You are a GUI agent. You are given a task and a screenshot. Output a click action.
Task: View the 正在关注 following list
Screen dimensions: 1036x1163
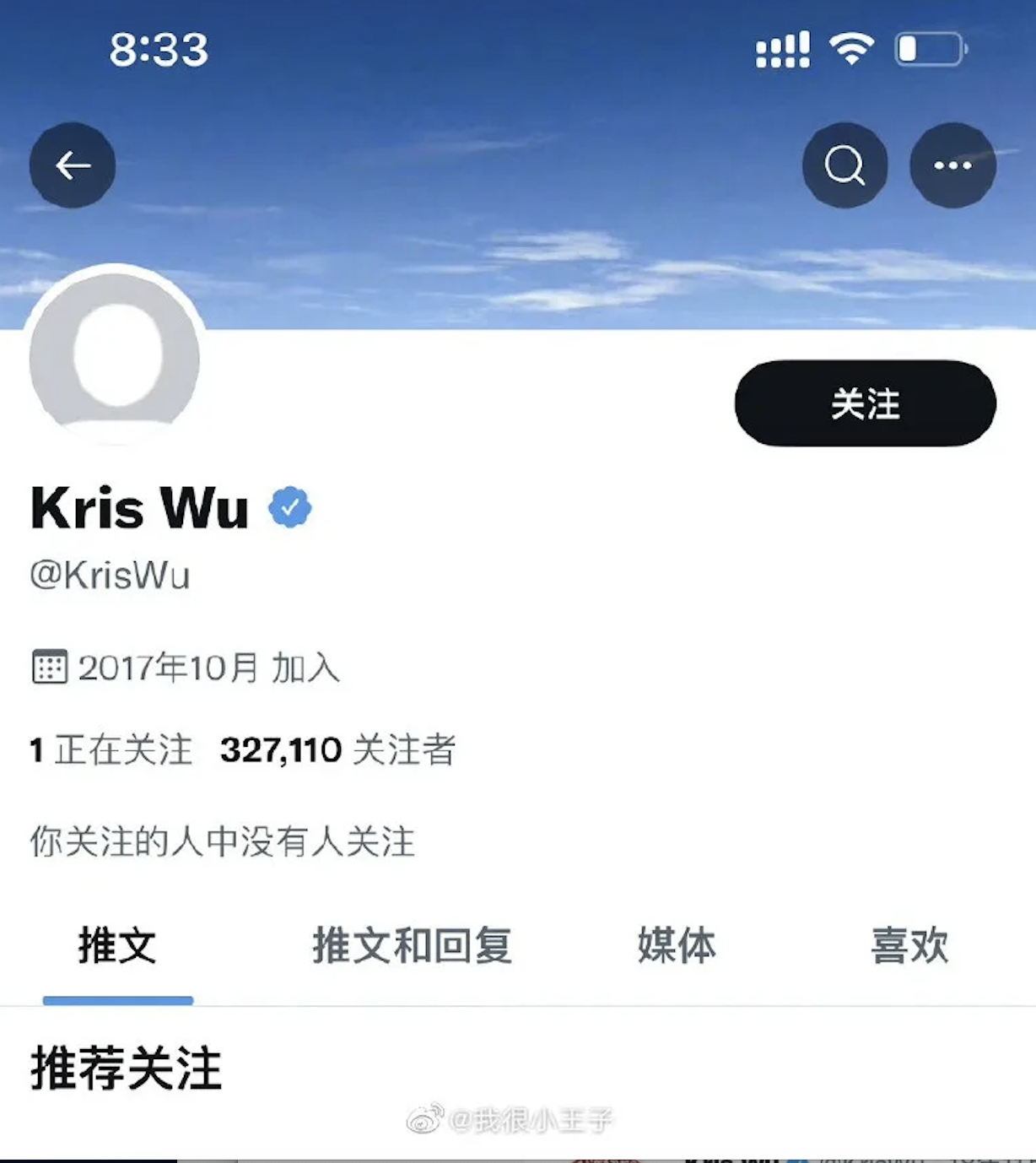(111, 749)
